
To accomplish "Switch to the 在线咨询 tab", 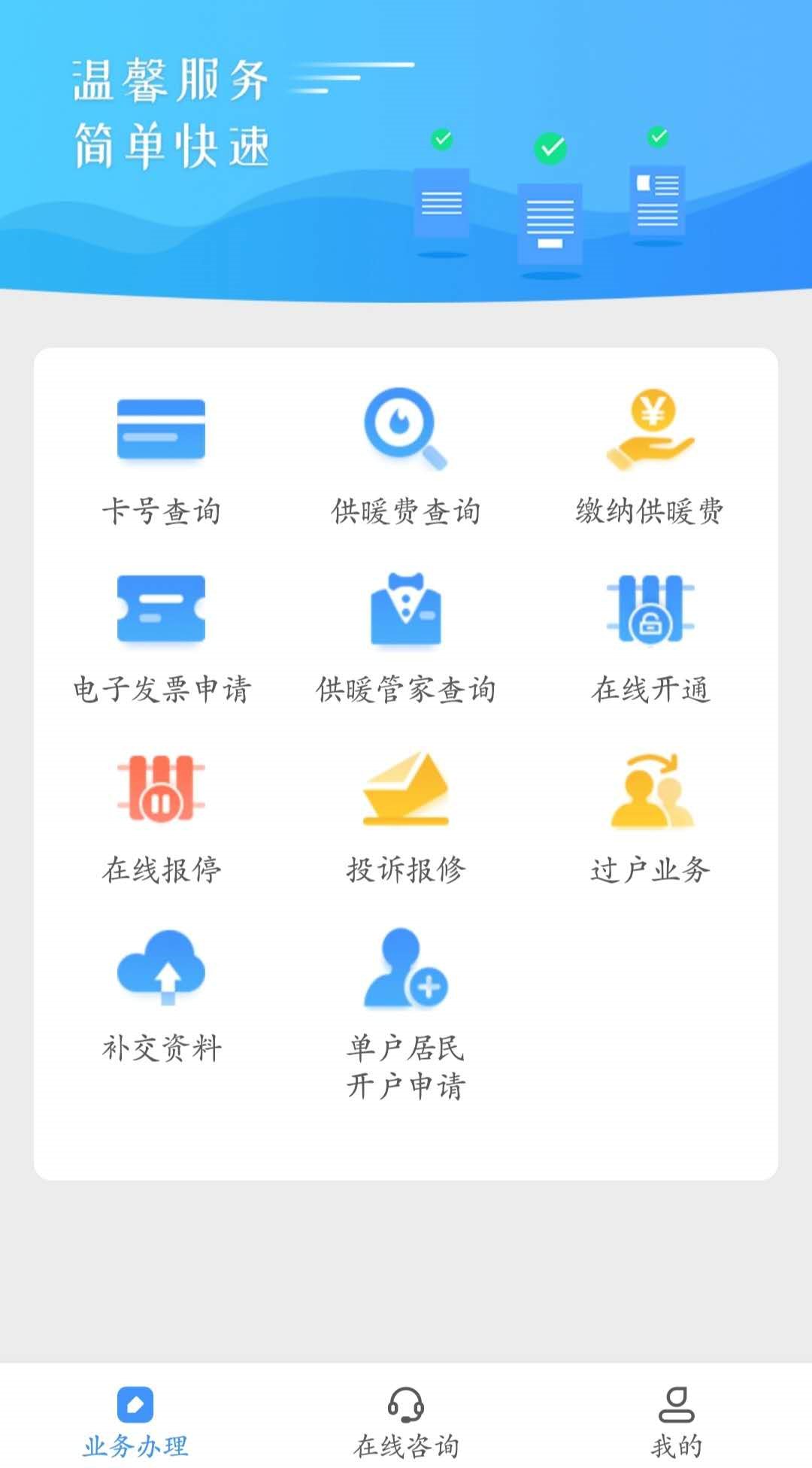I will coord(406,1421).
